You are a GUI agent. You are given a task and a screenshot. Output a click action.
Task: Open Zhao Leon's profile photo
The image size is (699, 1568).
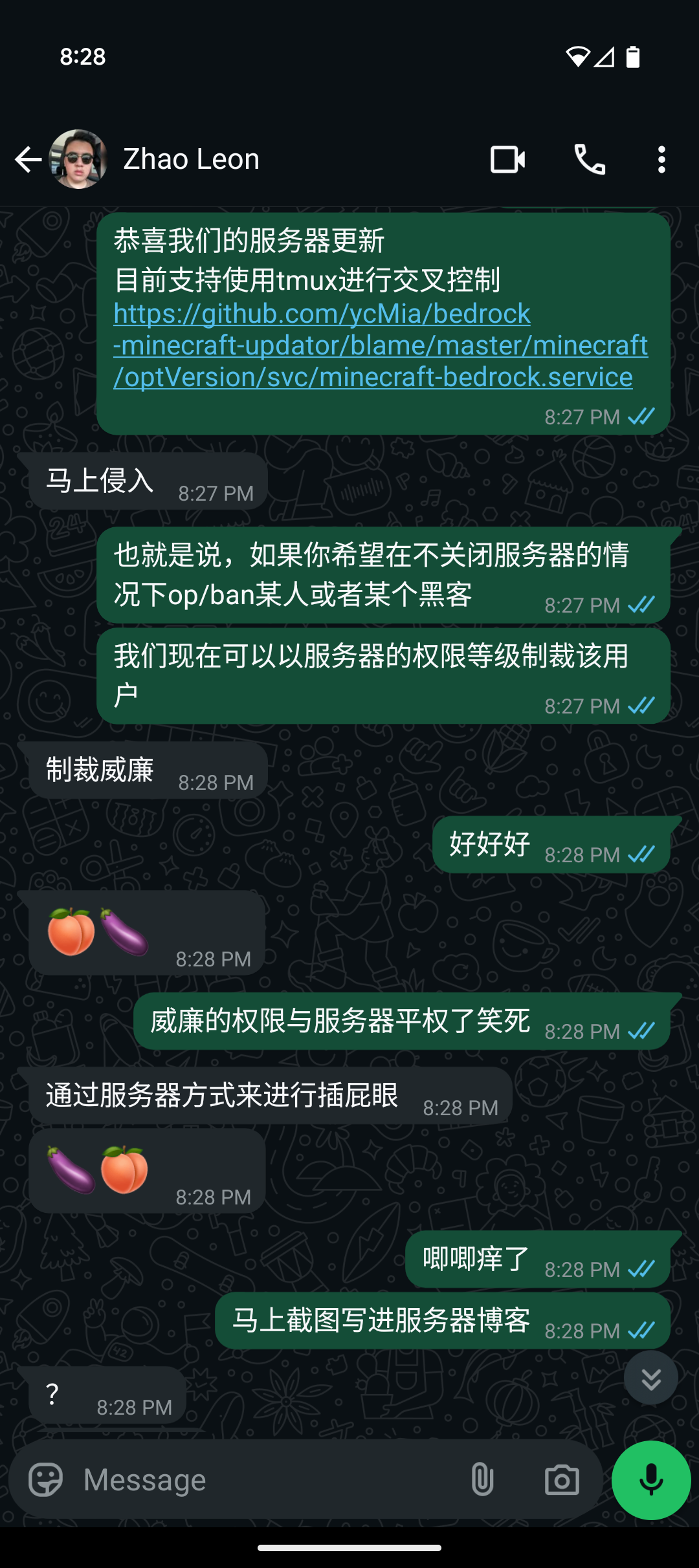tap(78, 159)
